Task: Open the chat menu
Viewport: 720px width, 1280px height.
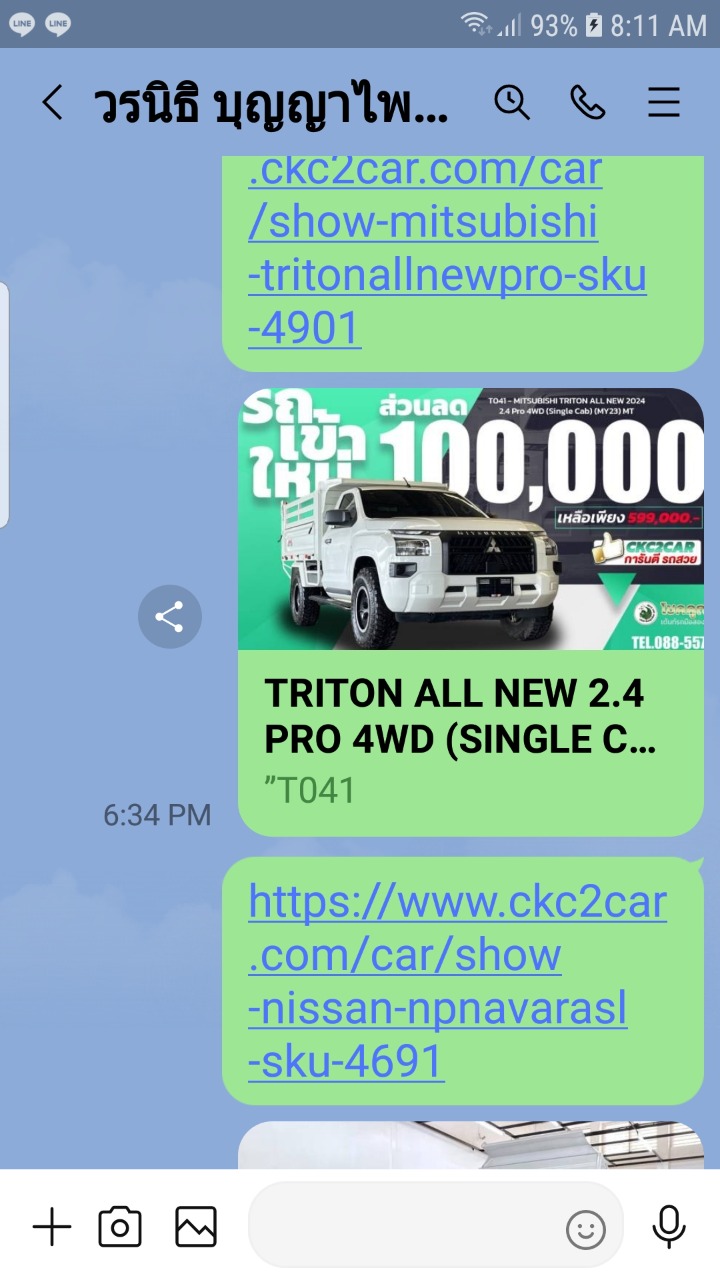Action: tap(664, 103)
